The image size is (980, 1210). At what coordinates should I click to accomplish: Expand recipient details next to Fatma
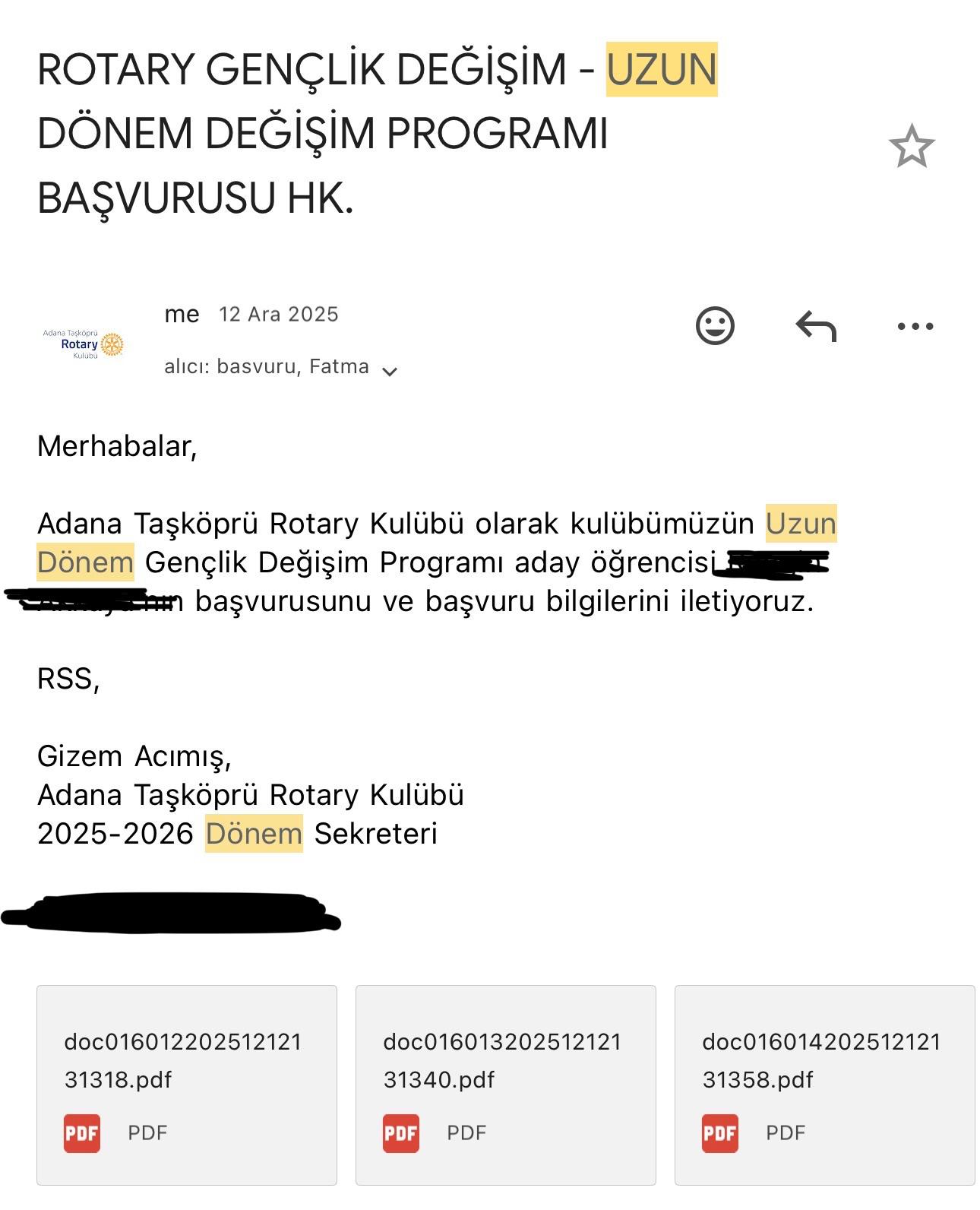pyautogui.click(x=390, y=371)
